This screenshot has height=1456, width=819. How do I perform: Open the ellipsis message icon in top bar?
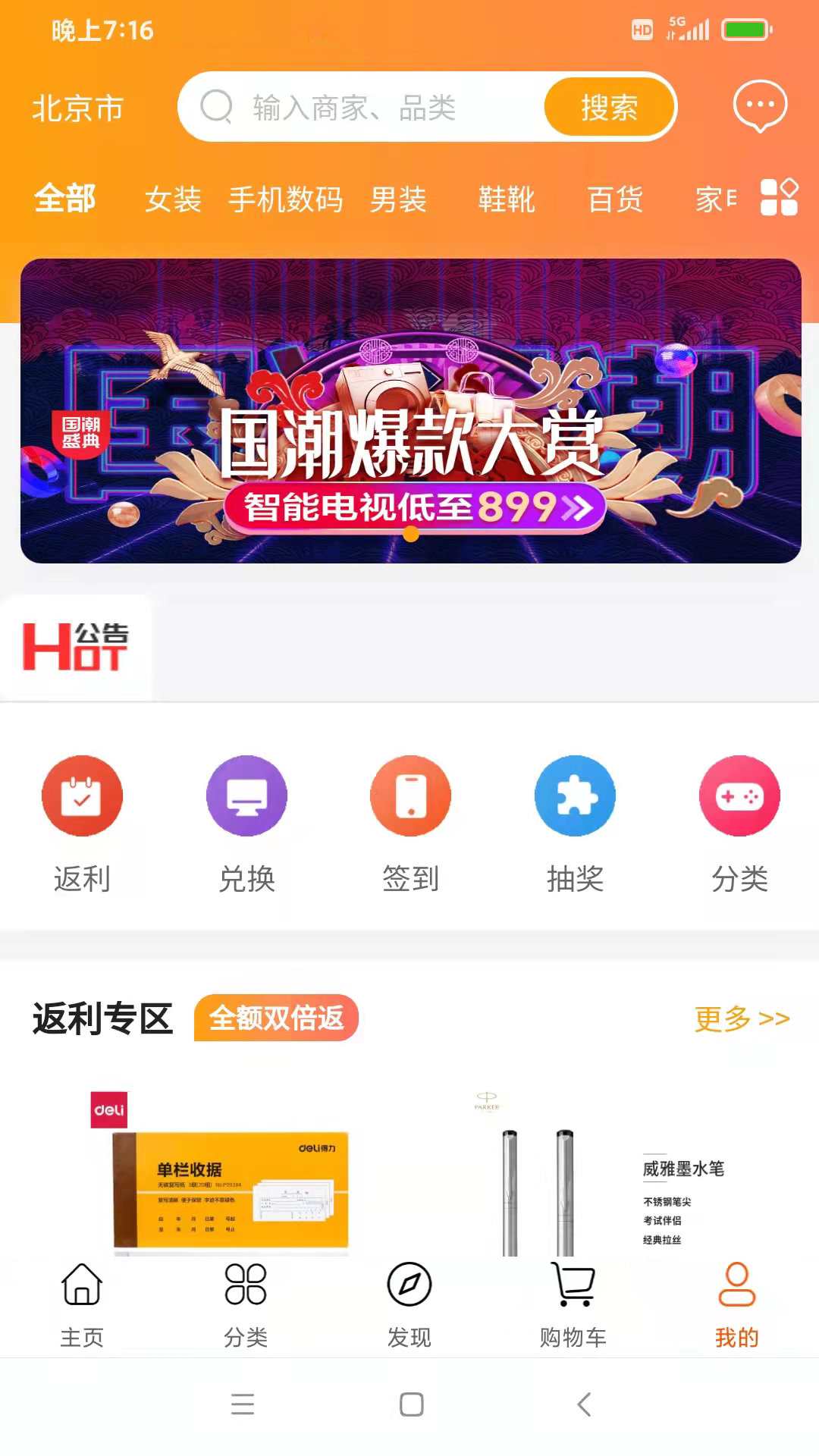point(761,108)
